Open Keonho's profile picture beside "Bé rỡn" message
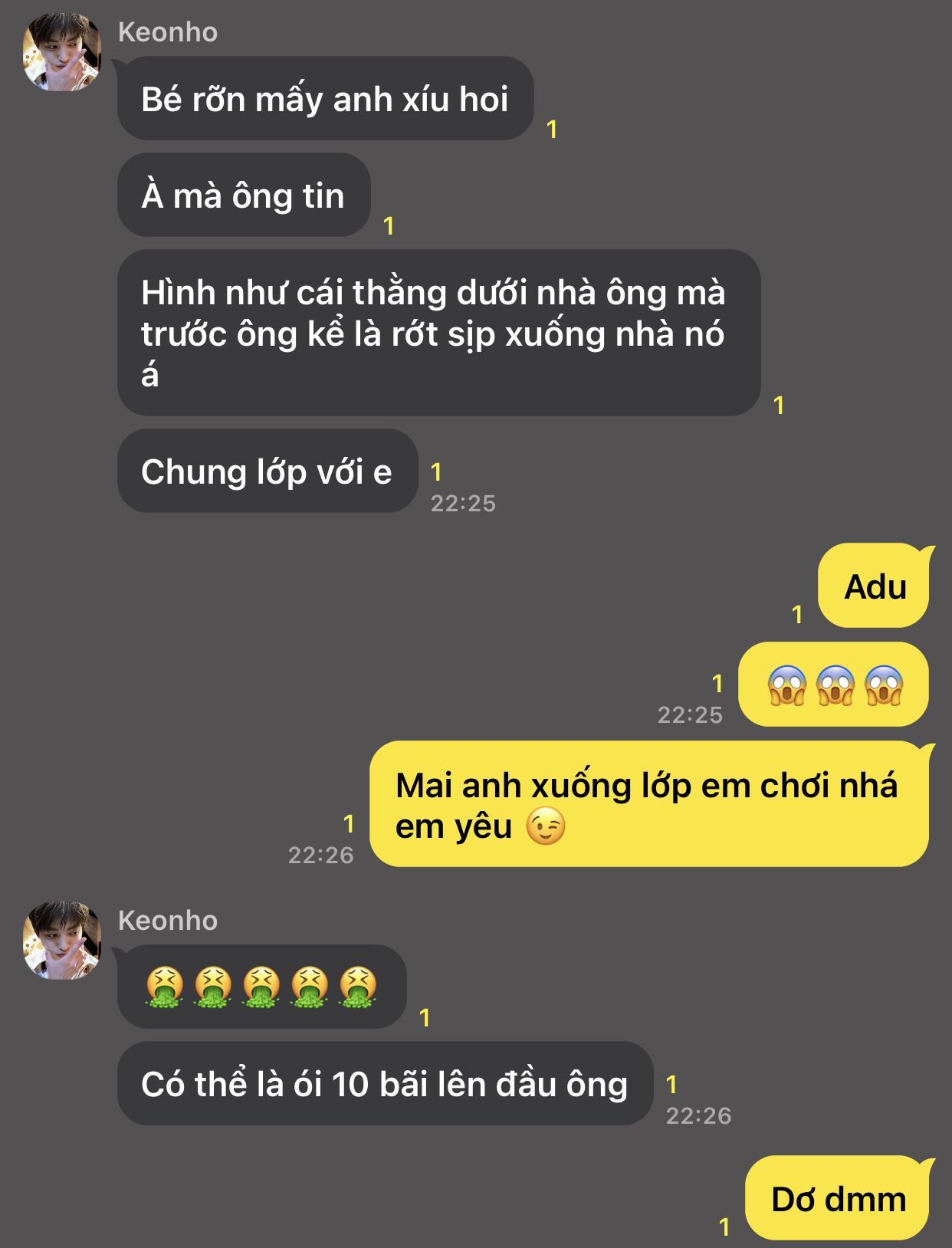952x1248 pixels. point(62,53)
